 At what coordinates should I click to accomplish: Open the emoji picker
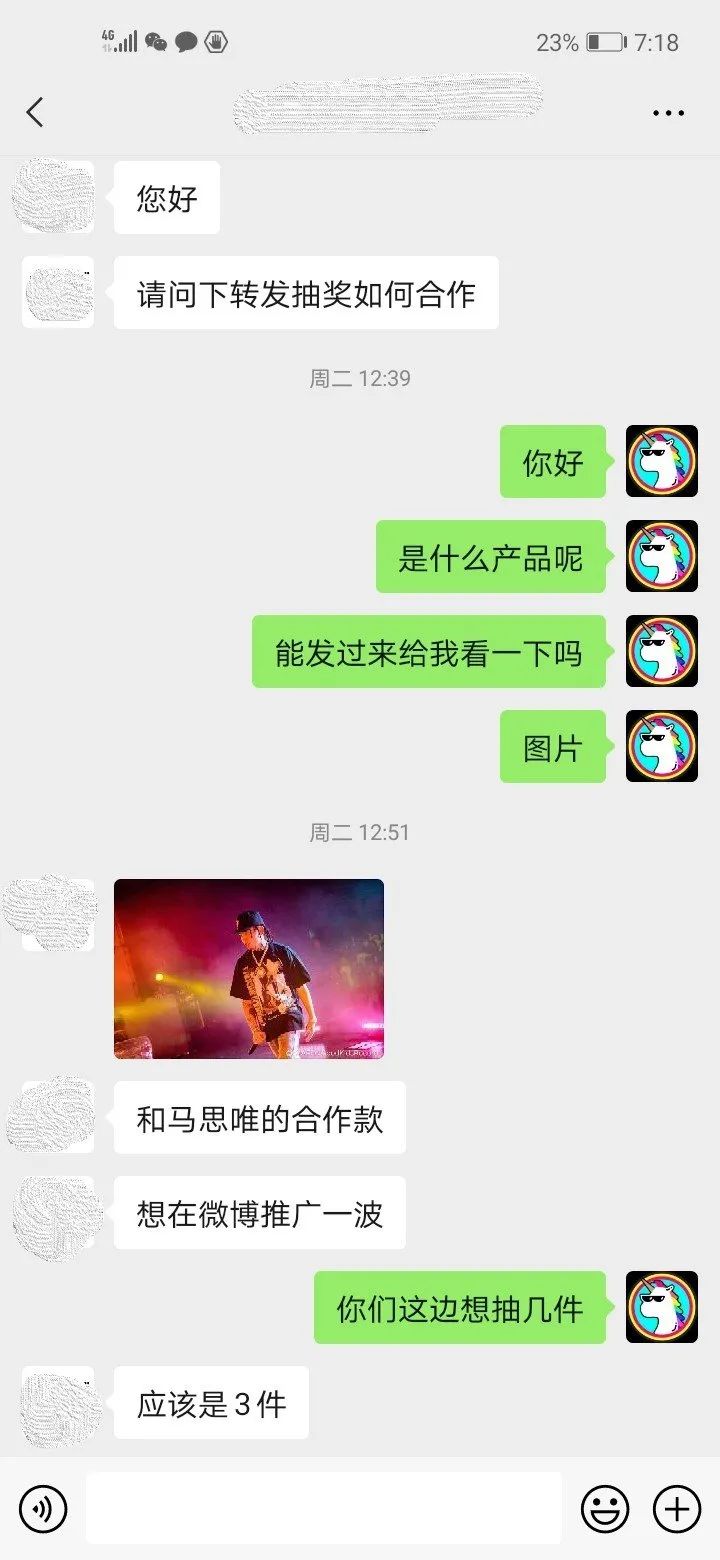(x=607, y=1508)
